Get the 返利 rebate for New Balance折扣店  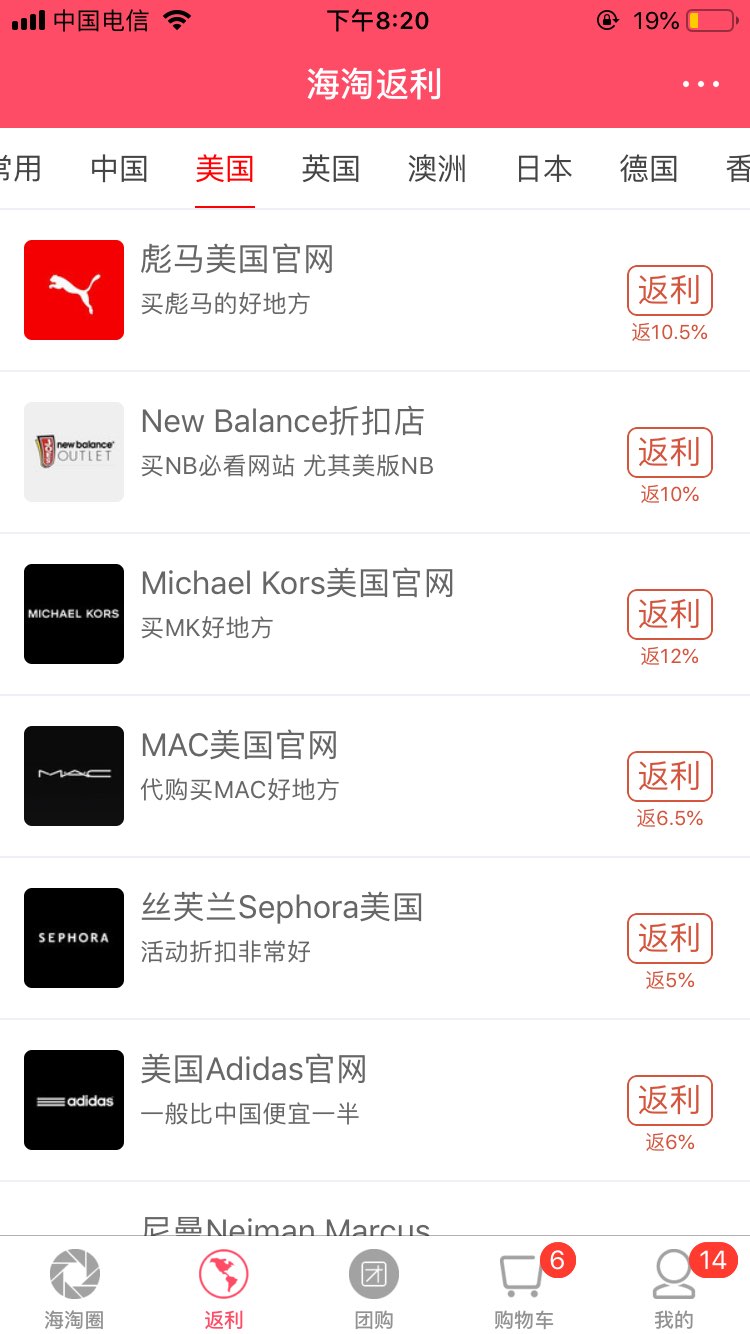point(670,453)
